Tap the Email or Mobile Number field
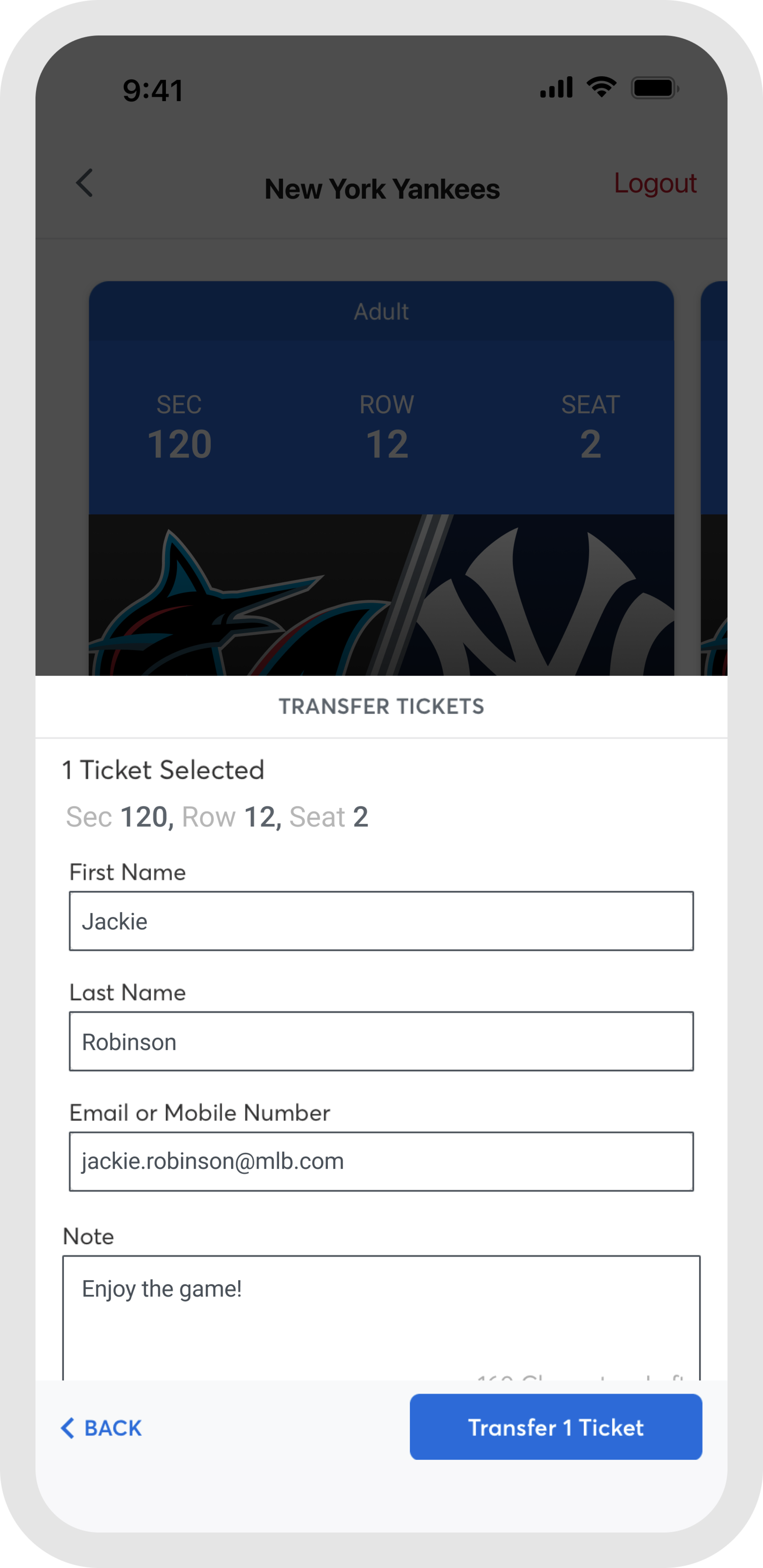The height and width of the screenshot is (1568, 763). (x=381, y=1161)
